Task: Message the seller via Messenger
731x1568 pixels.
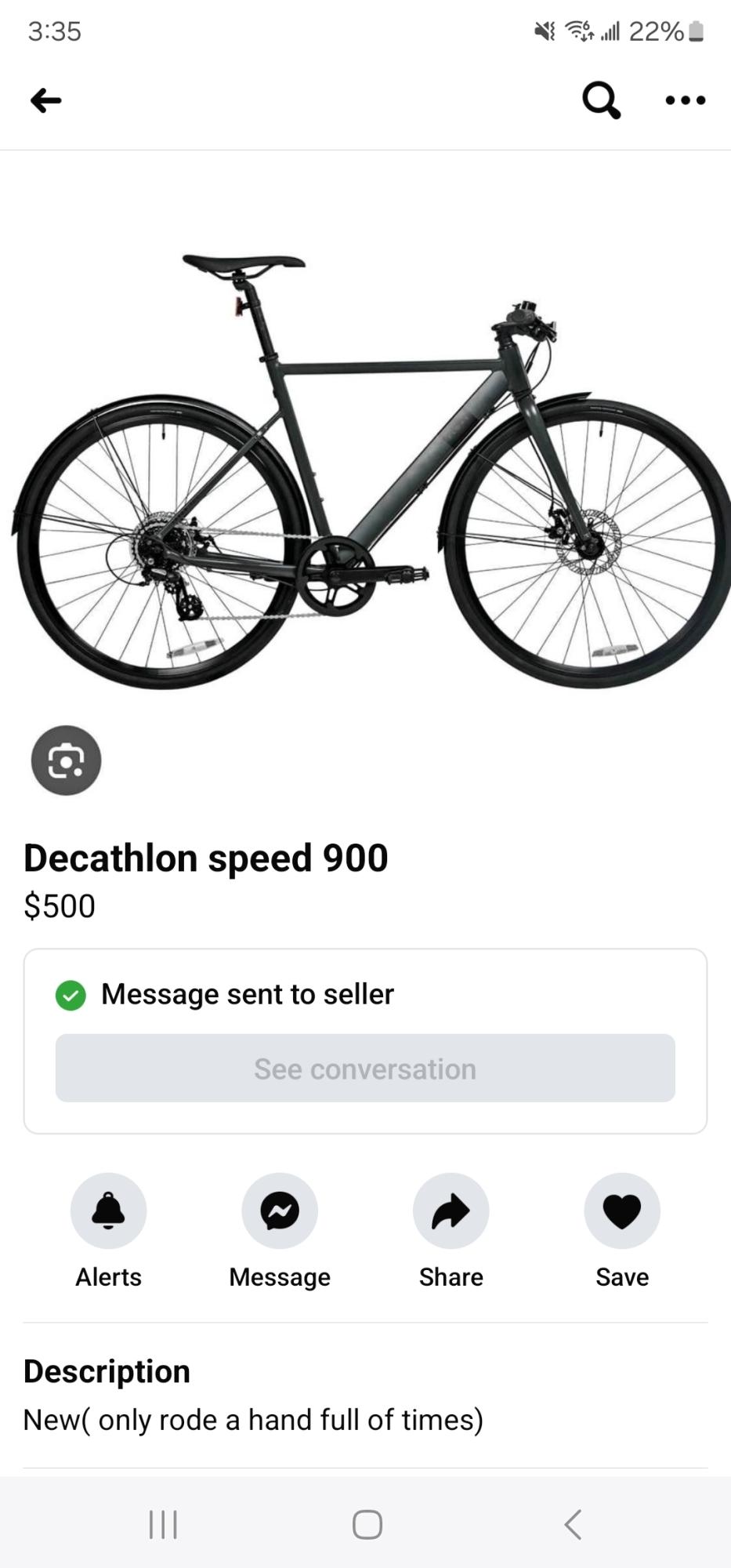Action: coord(280,1210)
